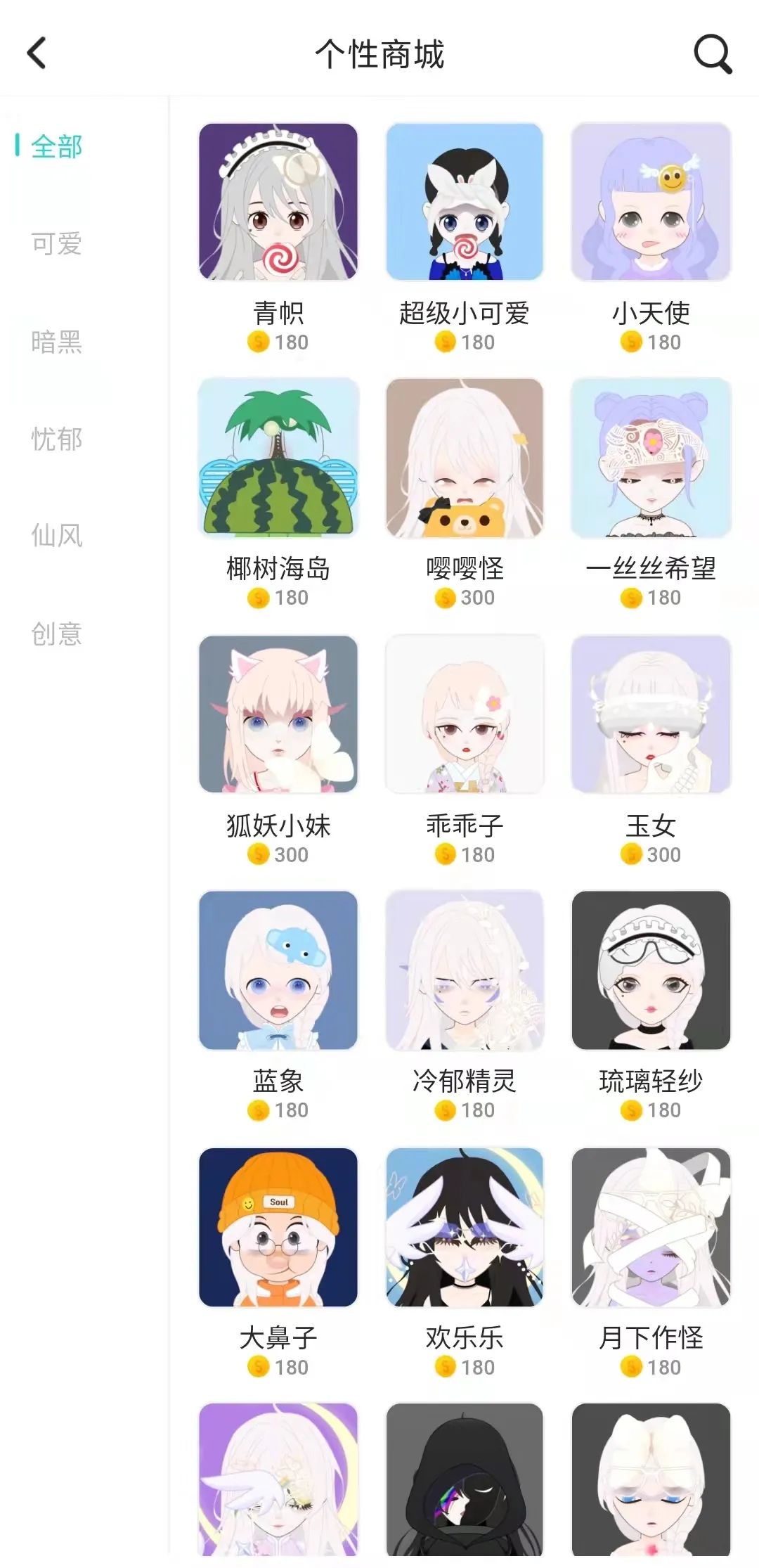
Task: View the 大鼻子 avatar
Action: point(278,1227)
